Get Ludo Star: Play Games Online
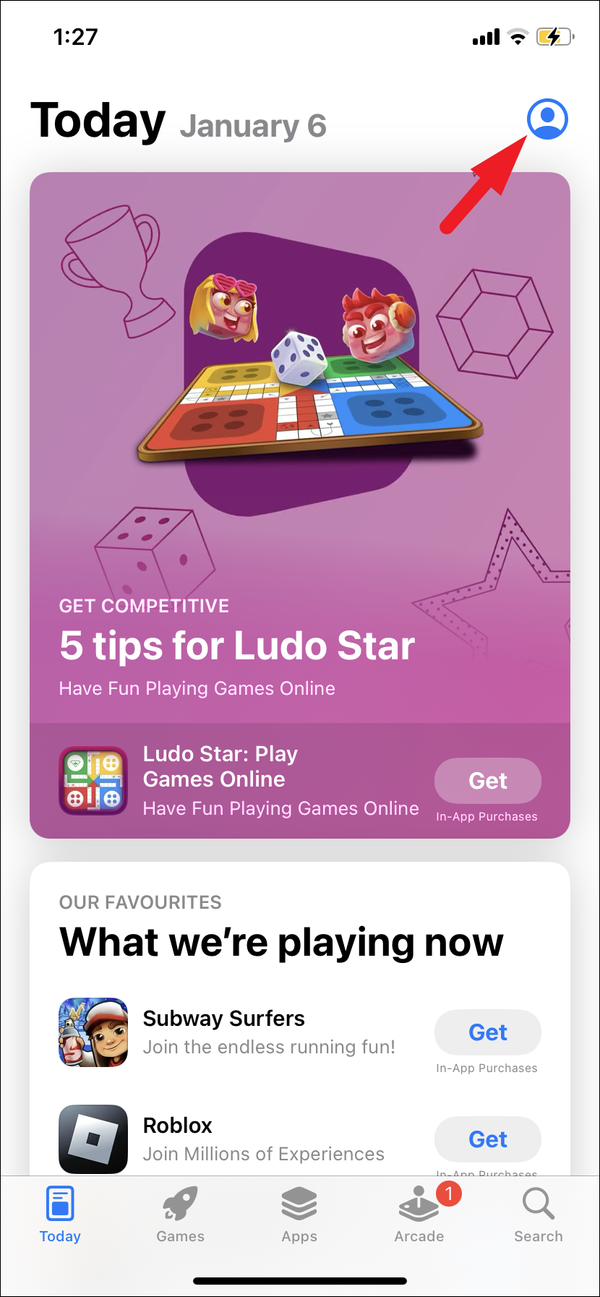 tap(487, 781)
